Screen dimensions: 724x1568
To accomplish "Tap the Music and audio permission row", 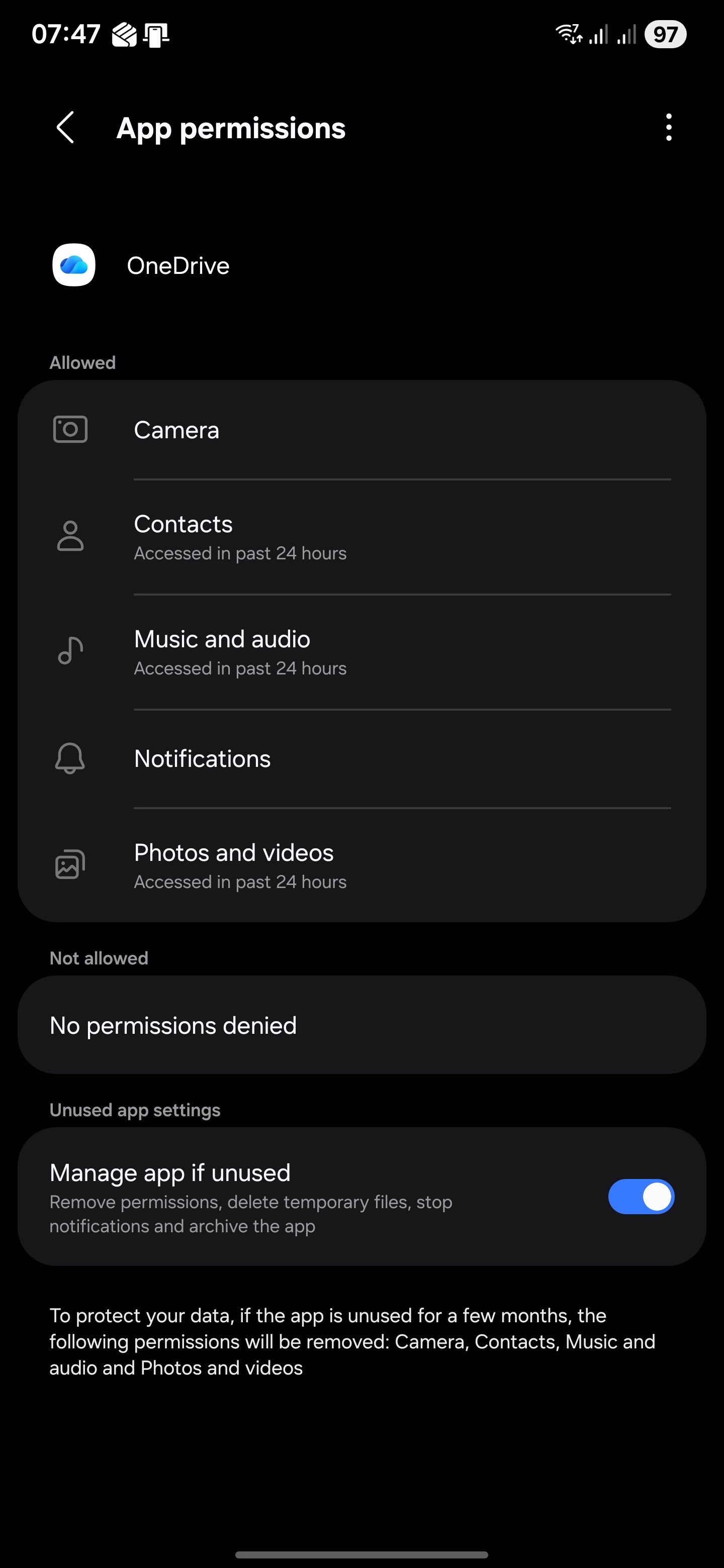I will point(361,650).
